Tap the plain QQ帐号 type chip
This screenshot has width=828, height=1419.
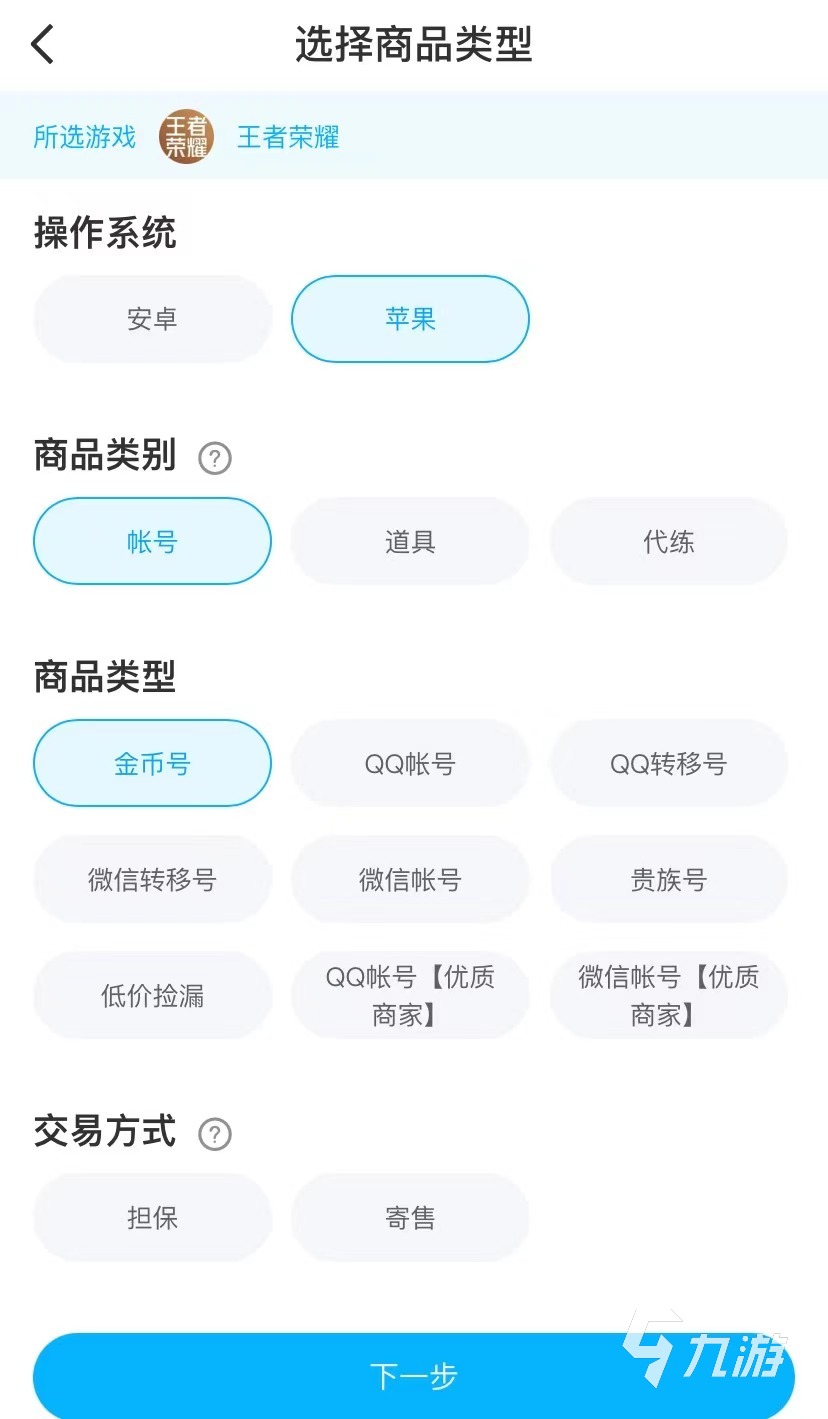coord(410,763)
